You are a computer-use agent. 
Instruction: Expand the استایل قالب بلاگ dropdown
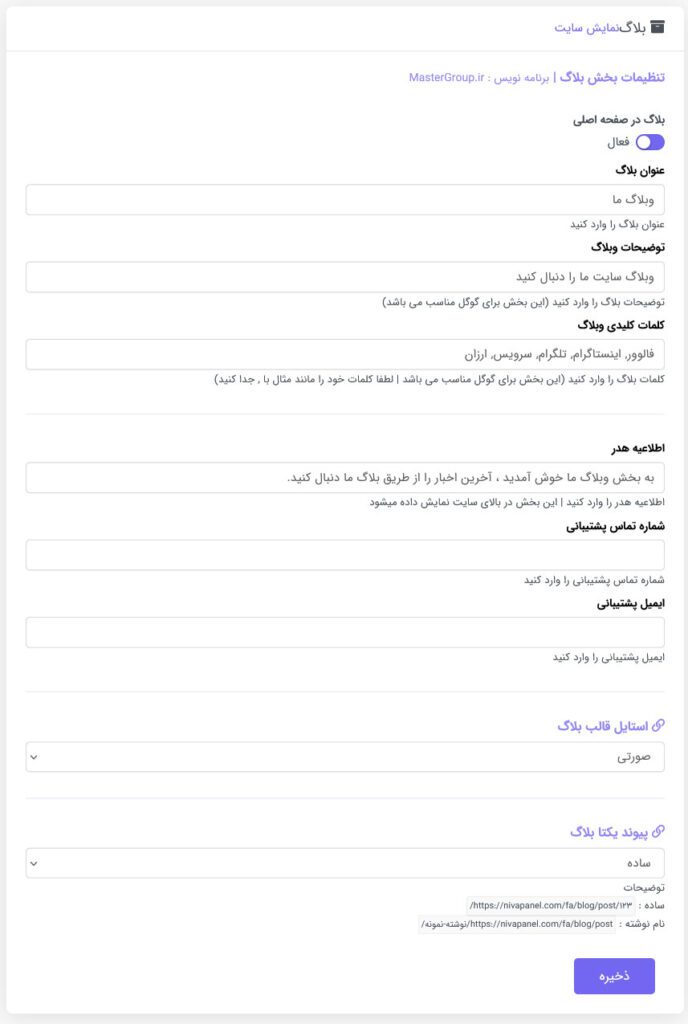(x=345, y=757)
